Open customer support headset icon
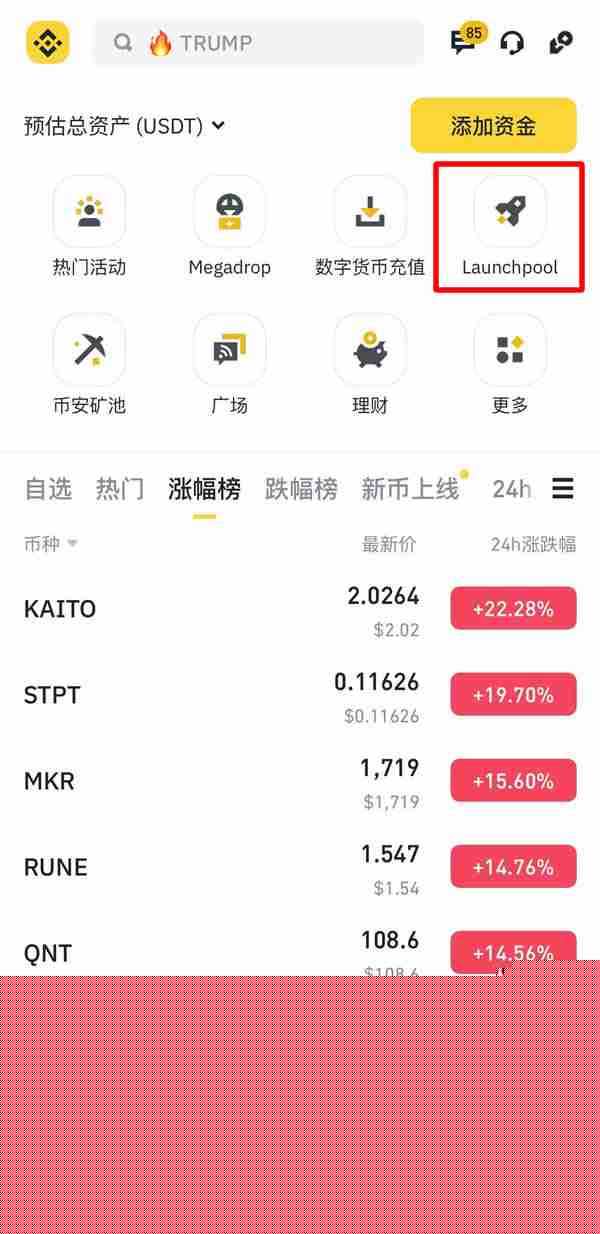Viewport: 600px width, 1234px height. 512,43
